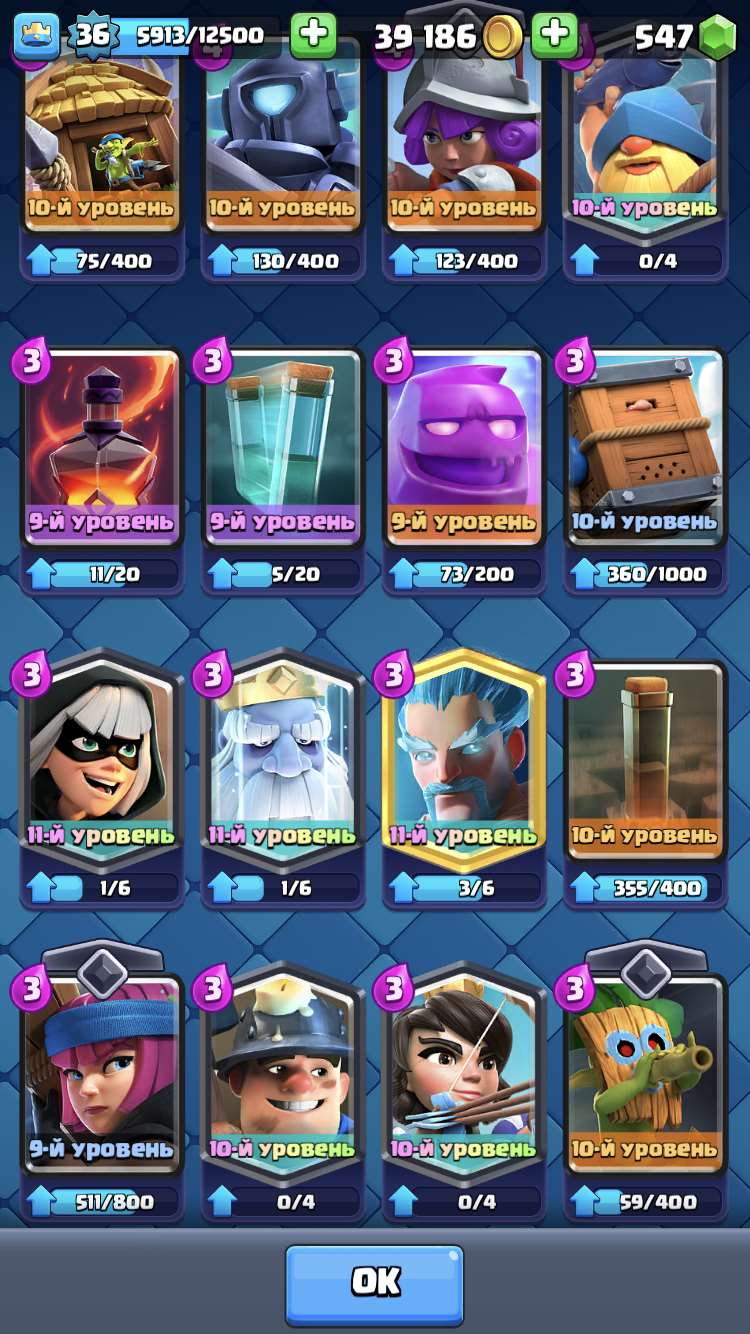Open the Archers card with 511/800
This screenshot has width=750, height=1334.
click(102, 1075)
